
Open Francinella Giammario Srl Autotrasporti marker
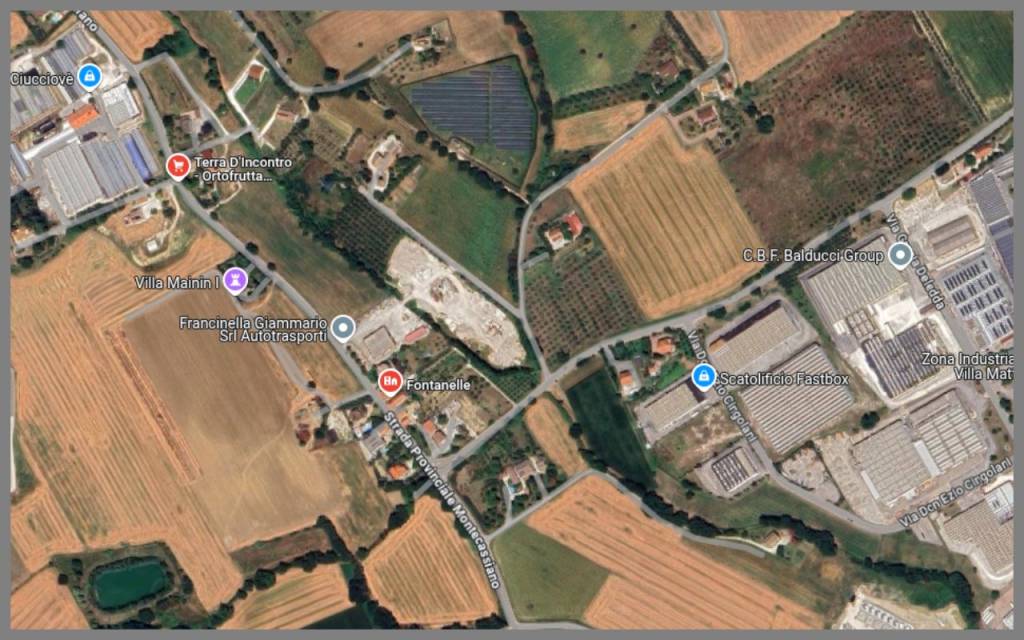tap(343, 326)
